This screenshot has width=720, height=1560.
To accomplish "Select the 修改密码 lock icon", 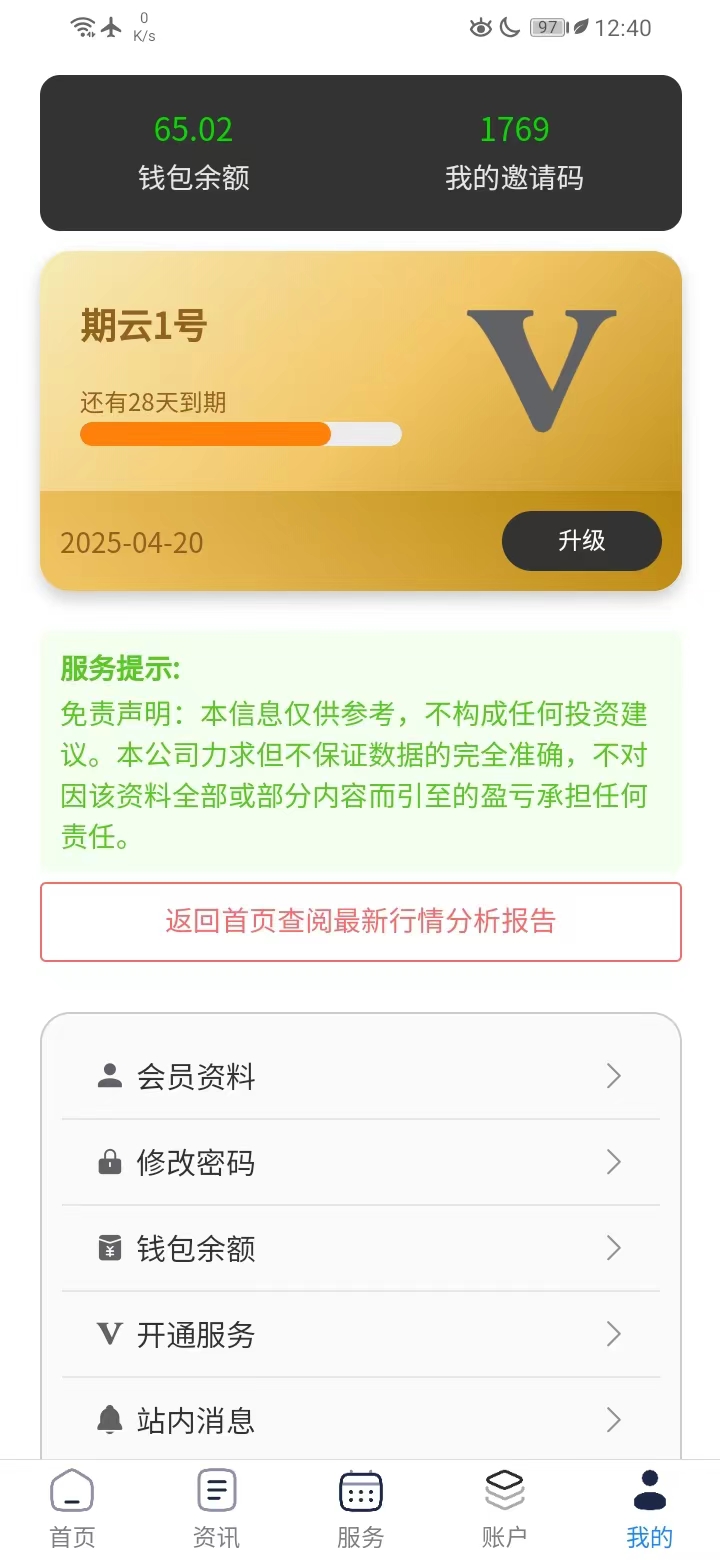I will tap(112, 1162).
